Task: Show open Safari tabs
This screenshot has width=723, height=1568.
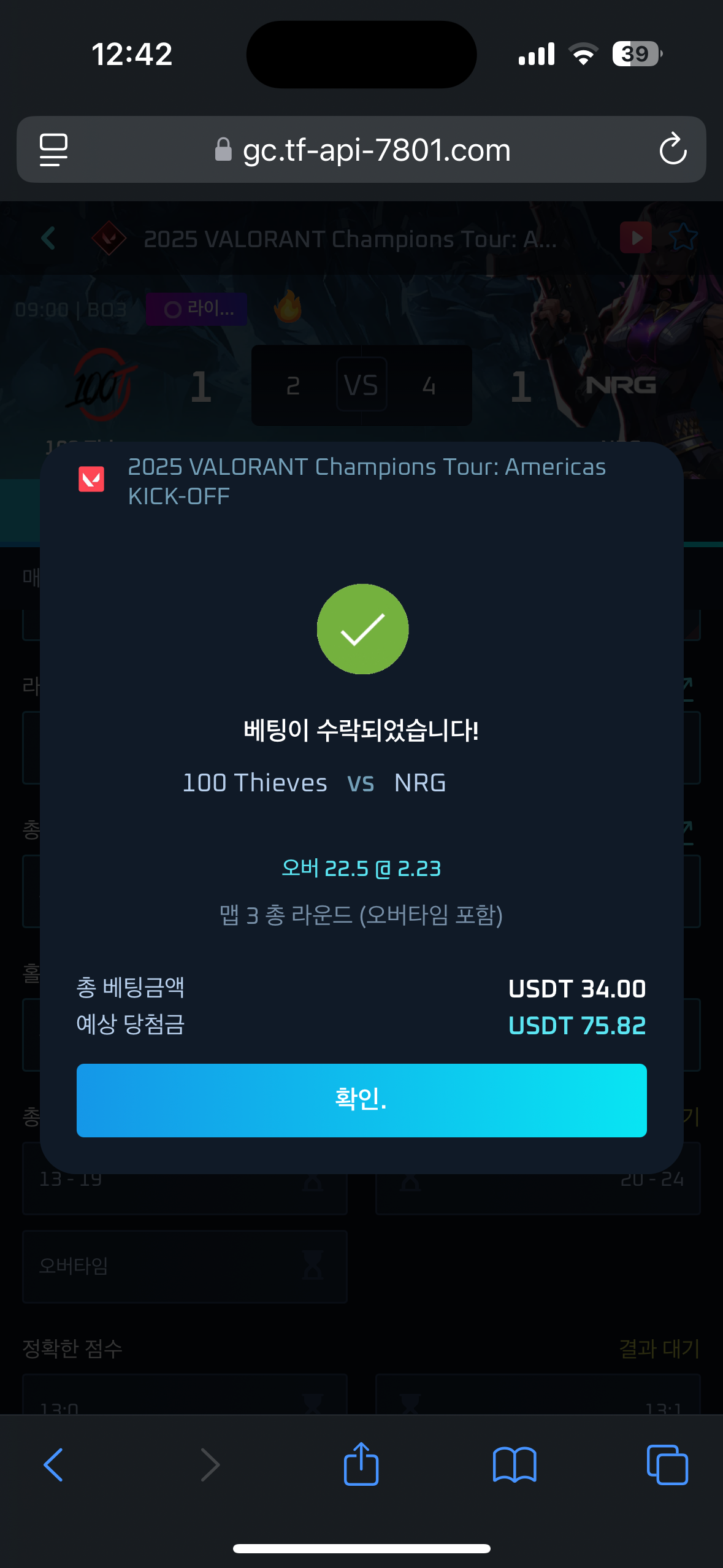Action: [667, 1465]
